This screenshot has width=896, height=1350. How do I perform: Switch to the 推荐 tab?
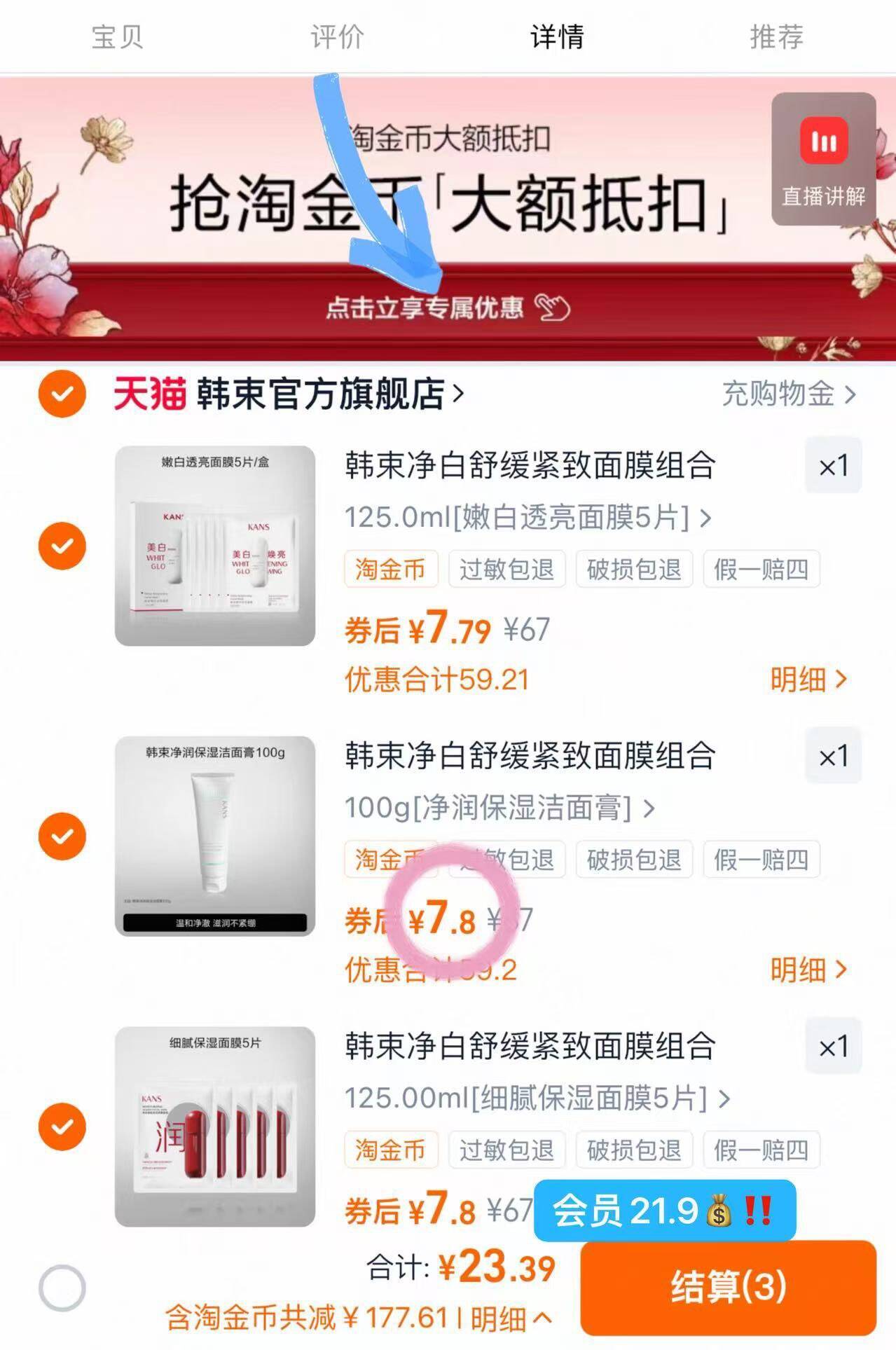(775, 39)
